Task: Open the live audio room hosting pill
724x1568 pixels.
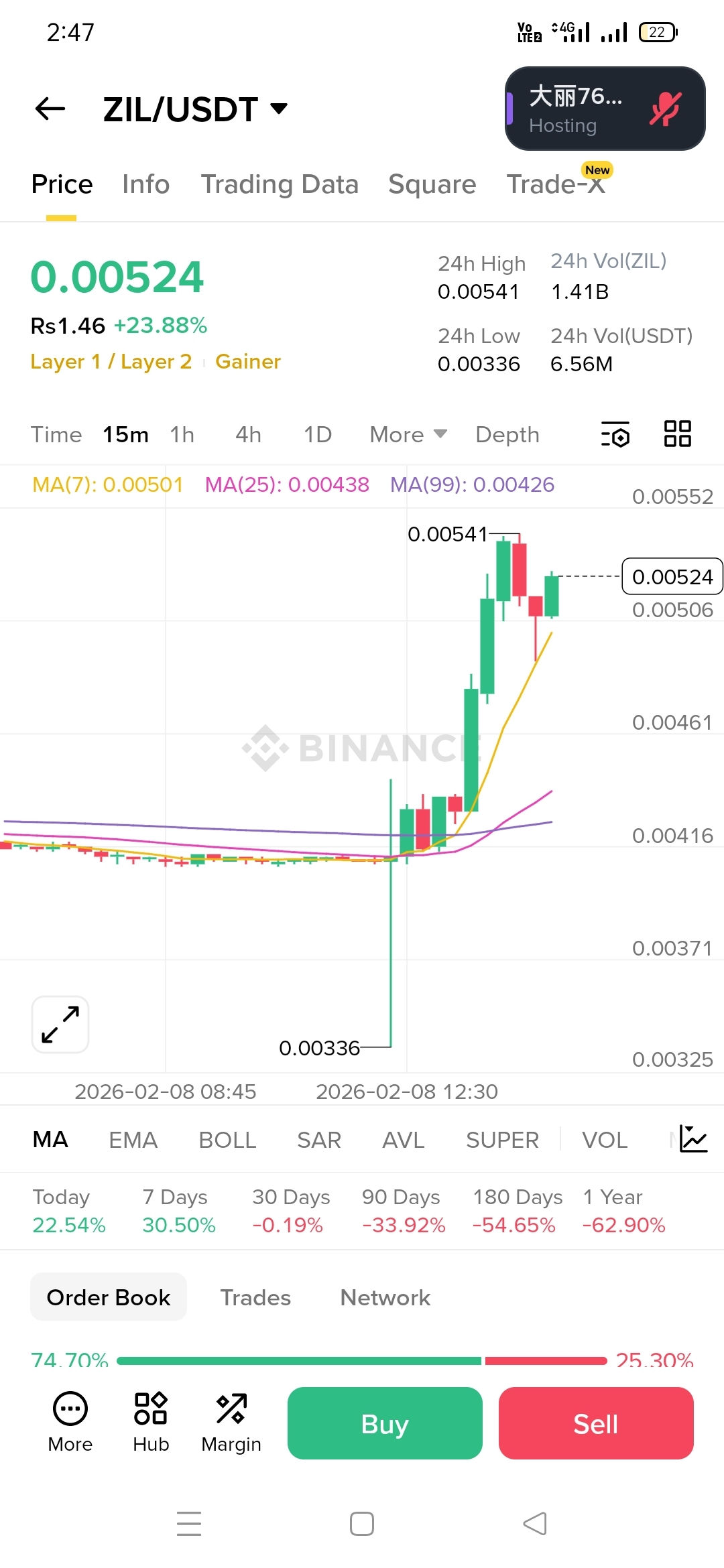Action: coord(605,109)
